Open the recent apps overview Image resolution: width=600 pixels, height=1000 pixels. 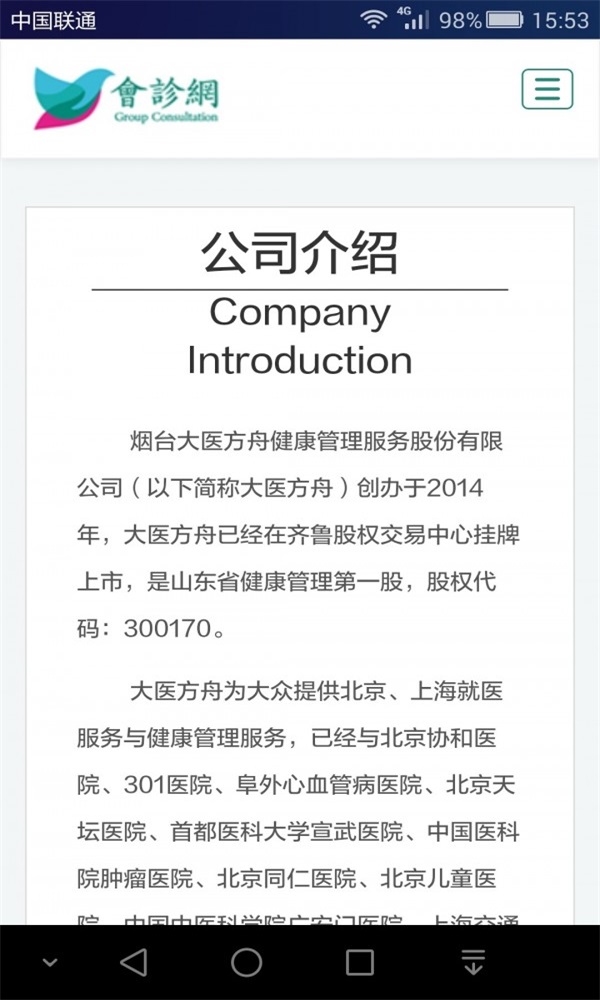[360, 962]
